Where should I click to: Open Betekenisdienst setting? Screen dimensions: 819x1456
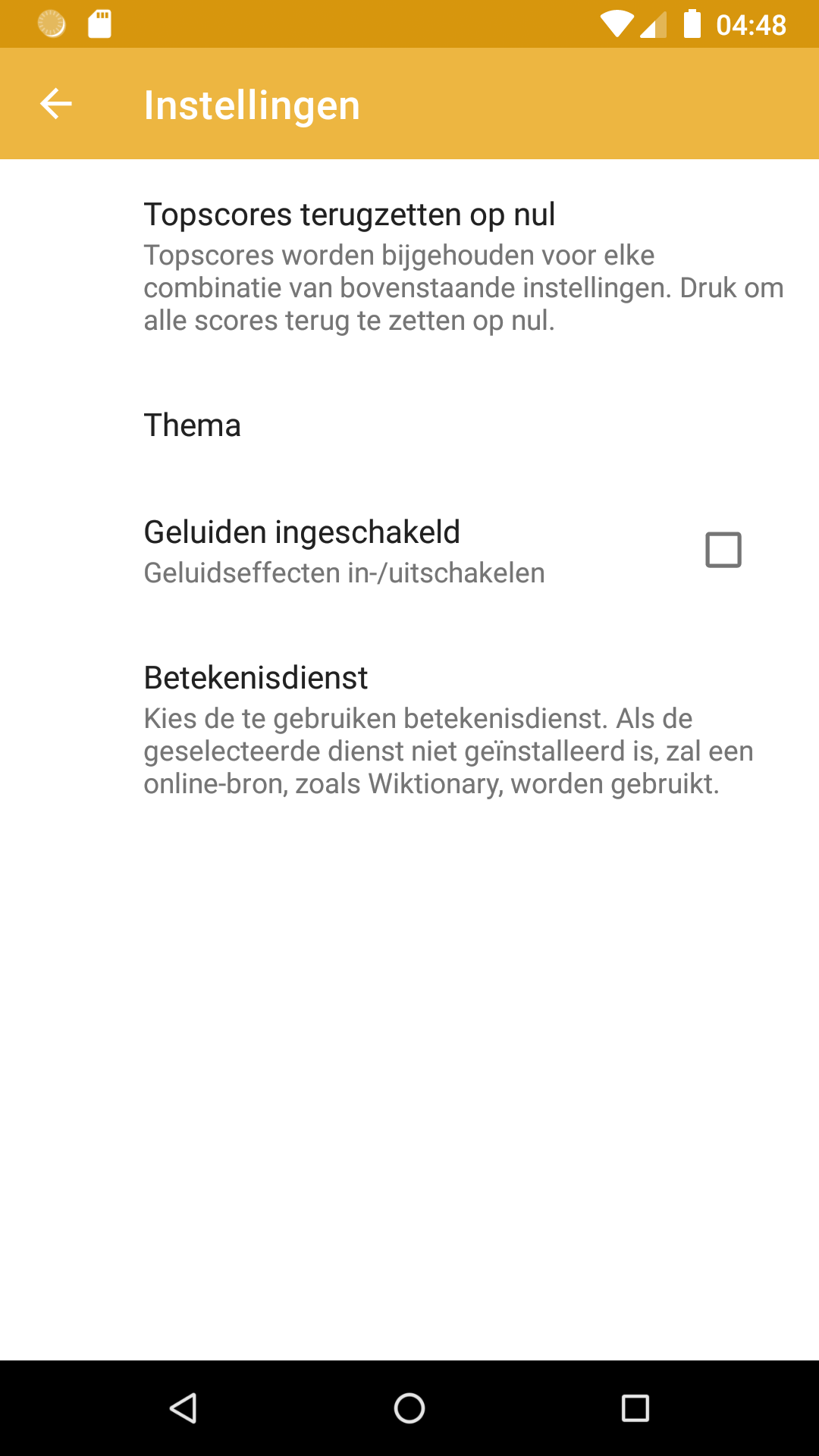pyautogui.click(x=409, y=730)
